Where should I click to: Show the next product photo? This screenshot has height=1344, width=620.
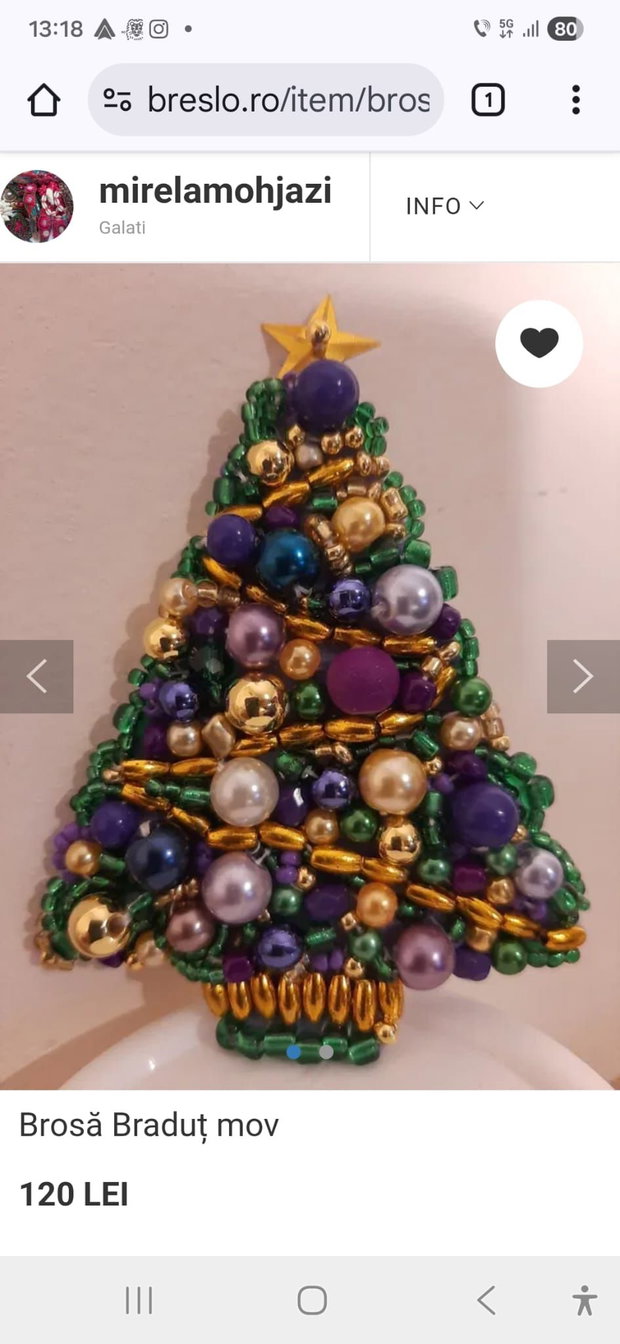pos(583,677)
